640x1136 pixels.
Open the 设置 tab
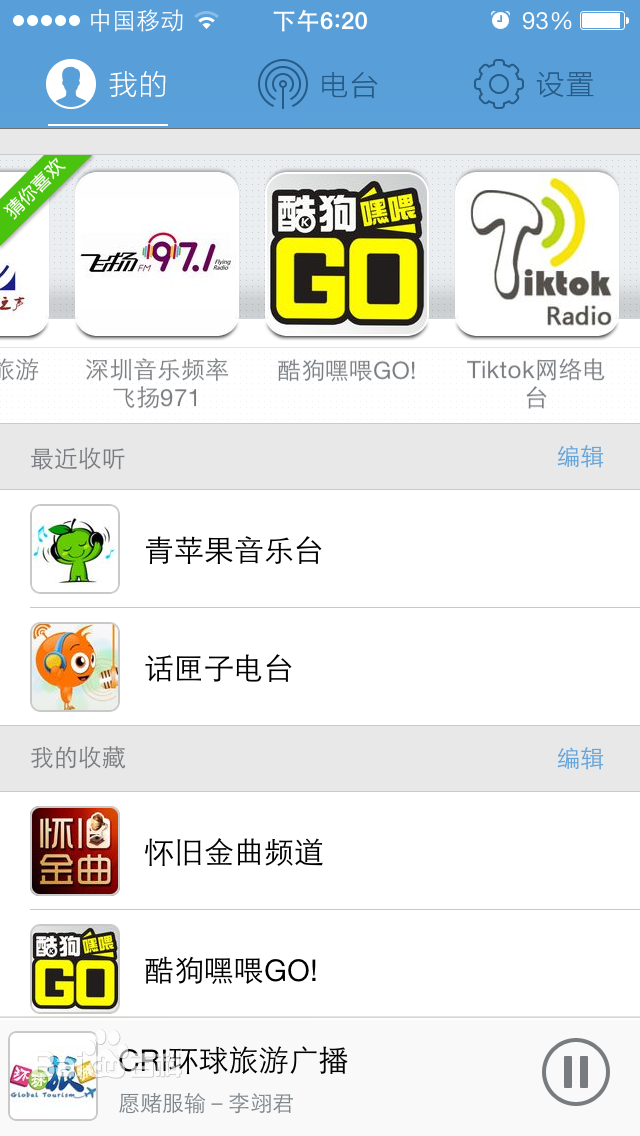pyautogui.click(x=534, y=85)
